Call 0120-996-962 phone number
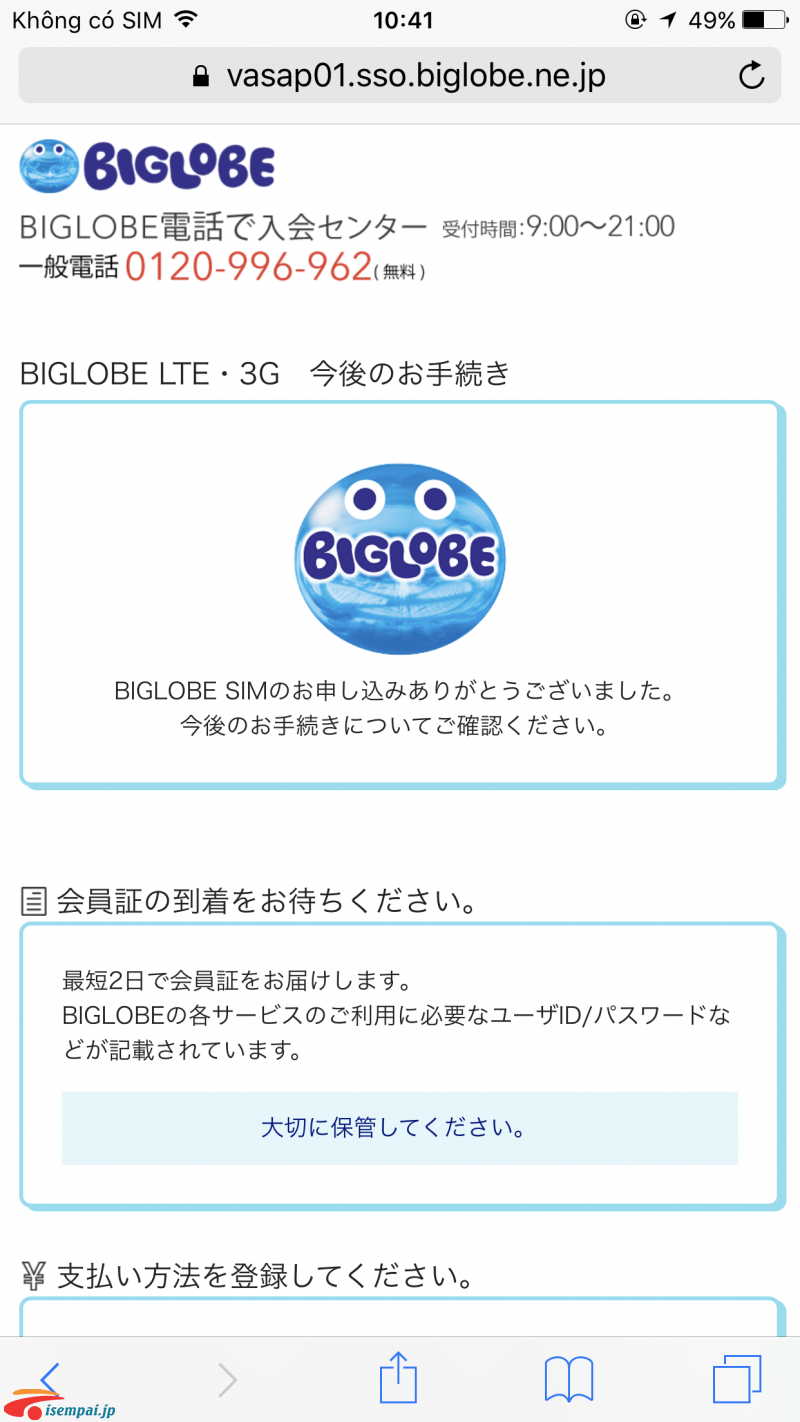 (248, 267)
